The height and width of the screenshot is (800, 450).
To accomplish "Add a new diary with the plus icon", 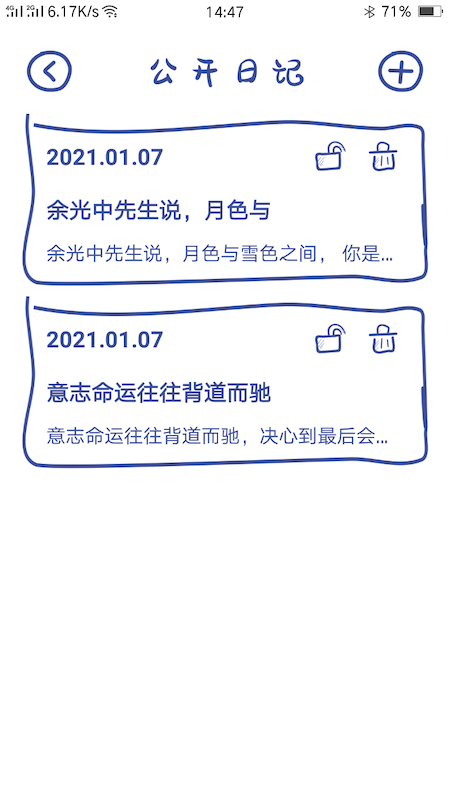I will pos(401,71).
